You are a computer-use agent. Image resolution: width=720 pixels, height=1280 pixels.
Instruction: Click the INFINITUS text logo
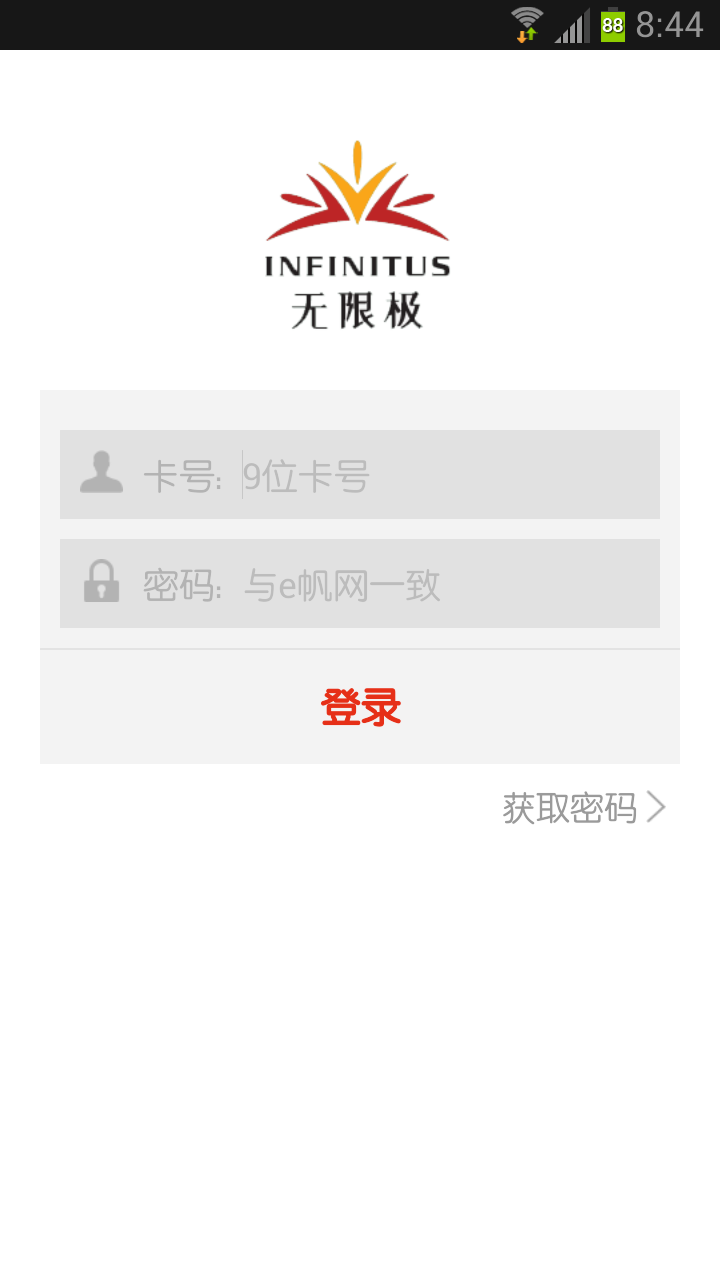pos(357,263)
